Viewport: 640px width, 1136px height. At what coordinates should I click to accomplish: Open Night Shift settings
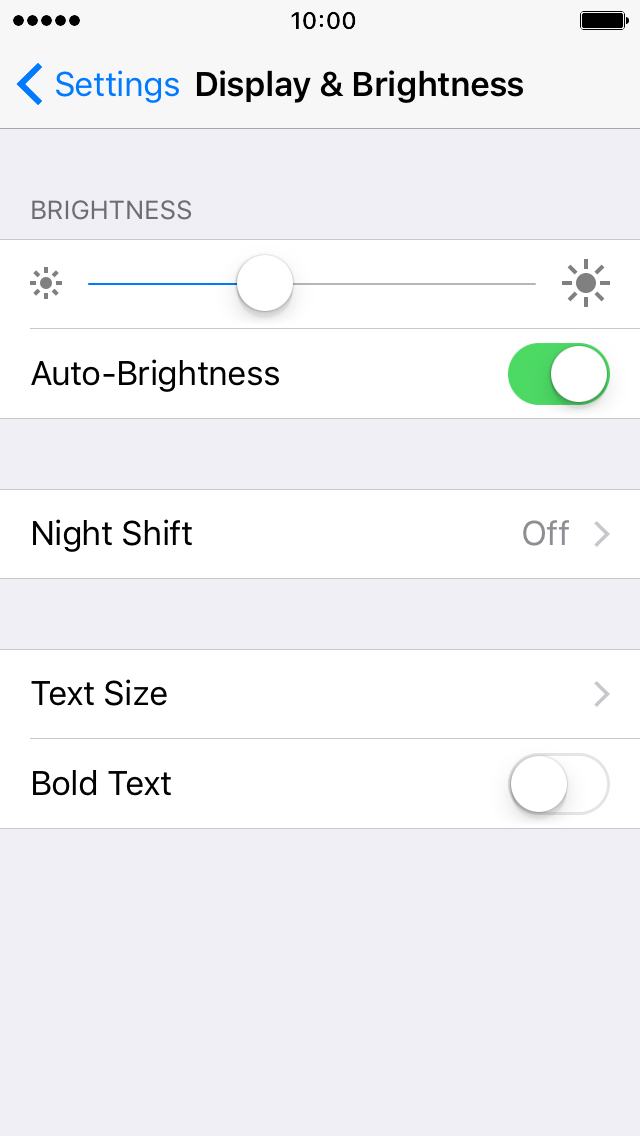(x=320, y=534)
